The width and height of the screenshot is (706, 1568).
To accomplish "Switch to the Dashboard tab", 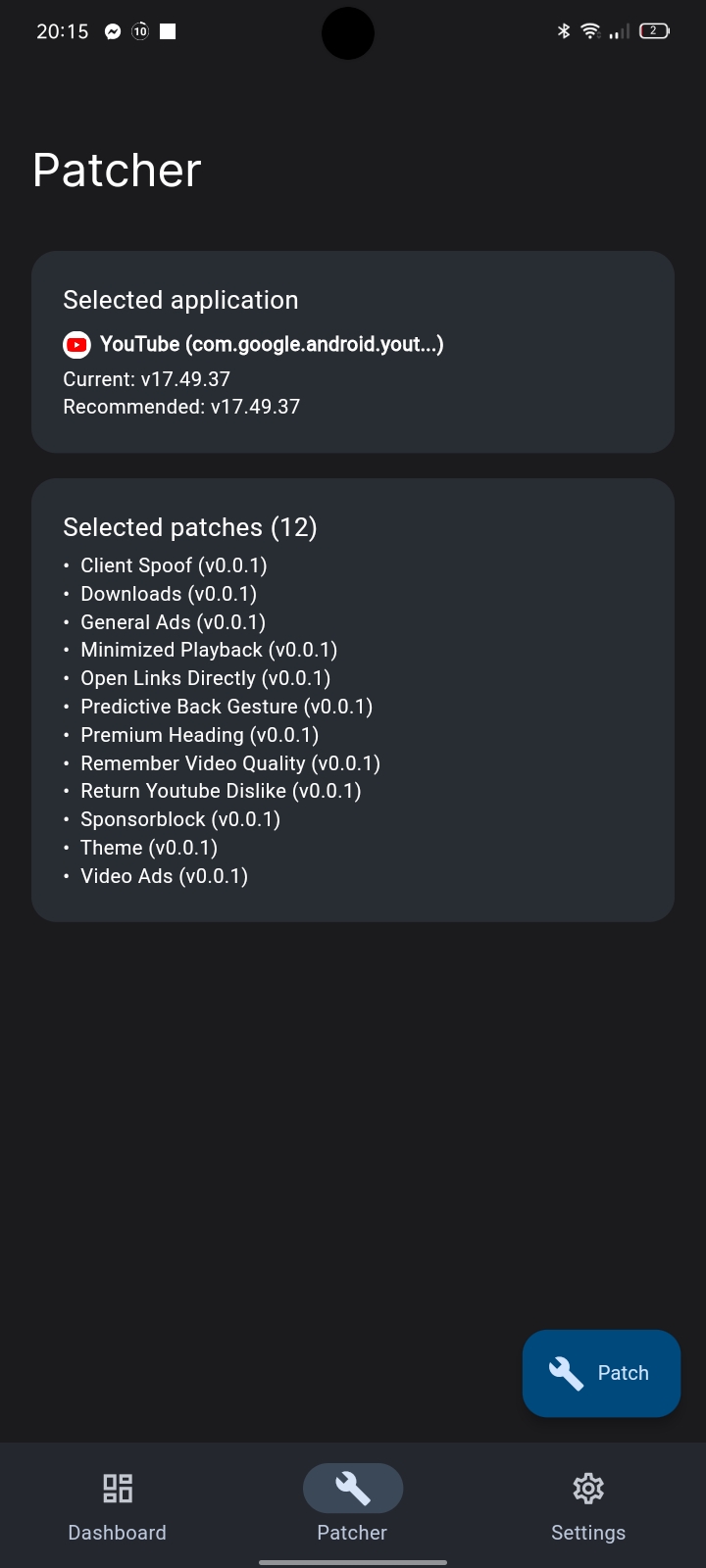I will 117,1508.
